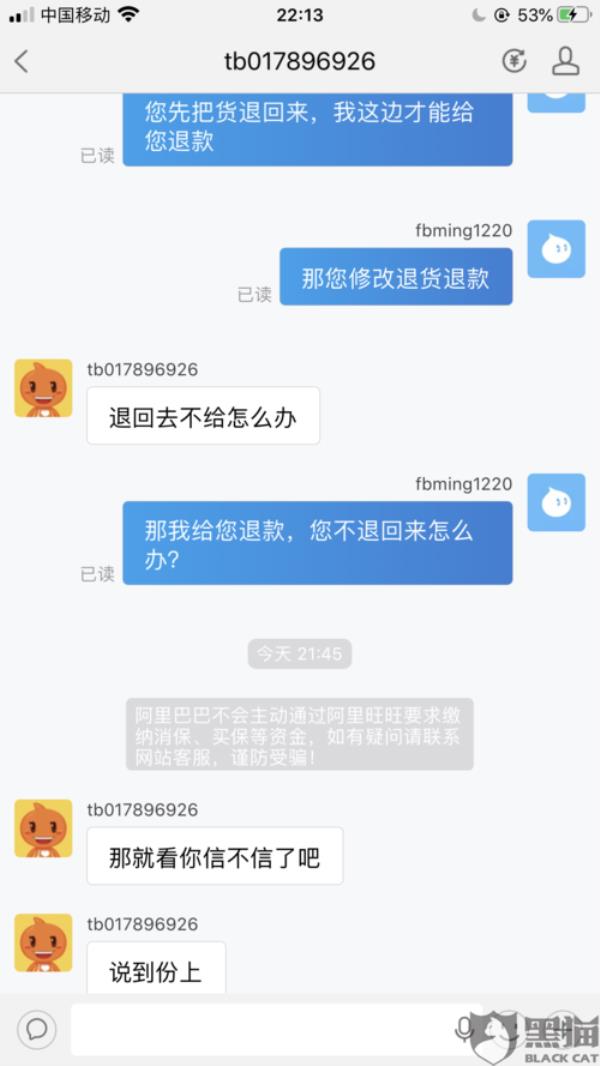View the contact profile icon
The height and width of the screenshot is (1066, 600).
(x=566, y=61)
